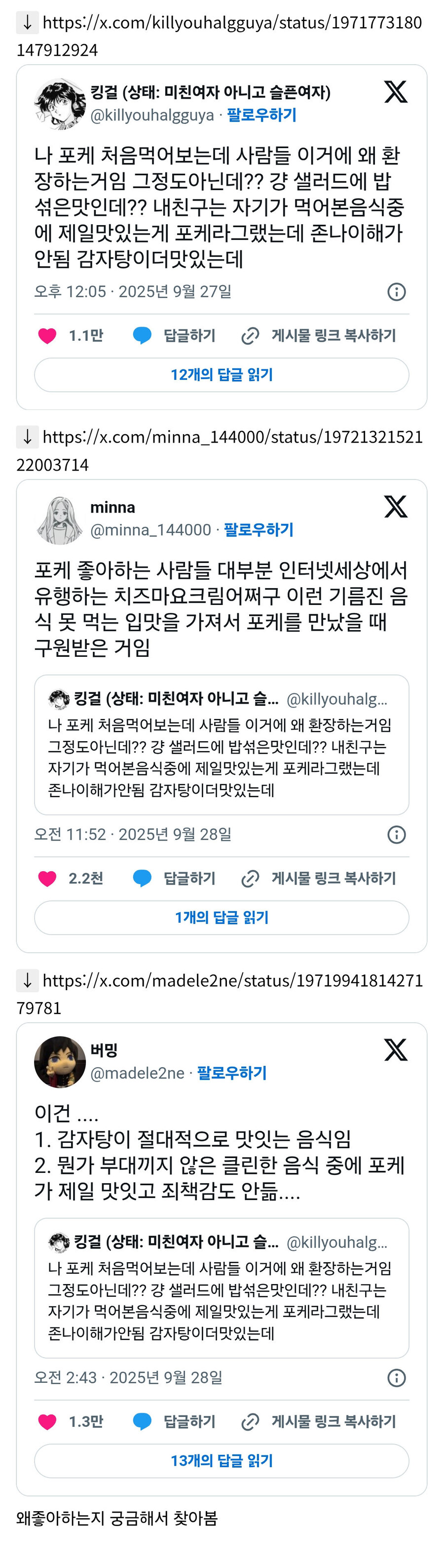
Task: Open the x.com/minna_144000 status URL link
Action: [232, 438]
